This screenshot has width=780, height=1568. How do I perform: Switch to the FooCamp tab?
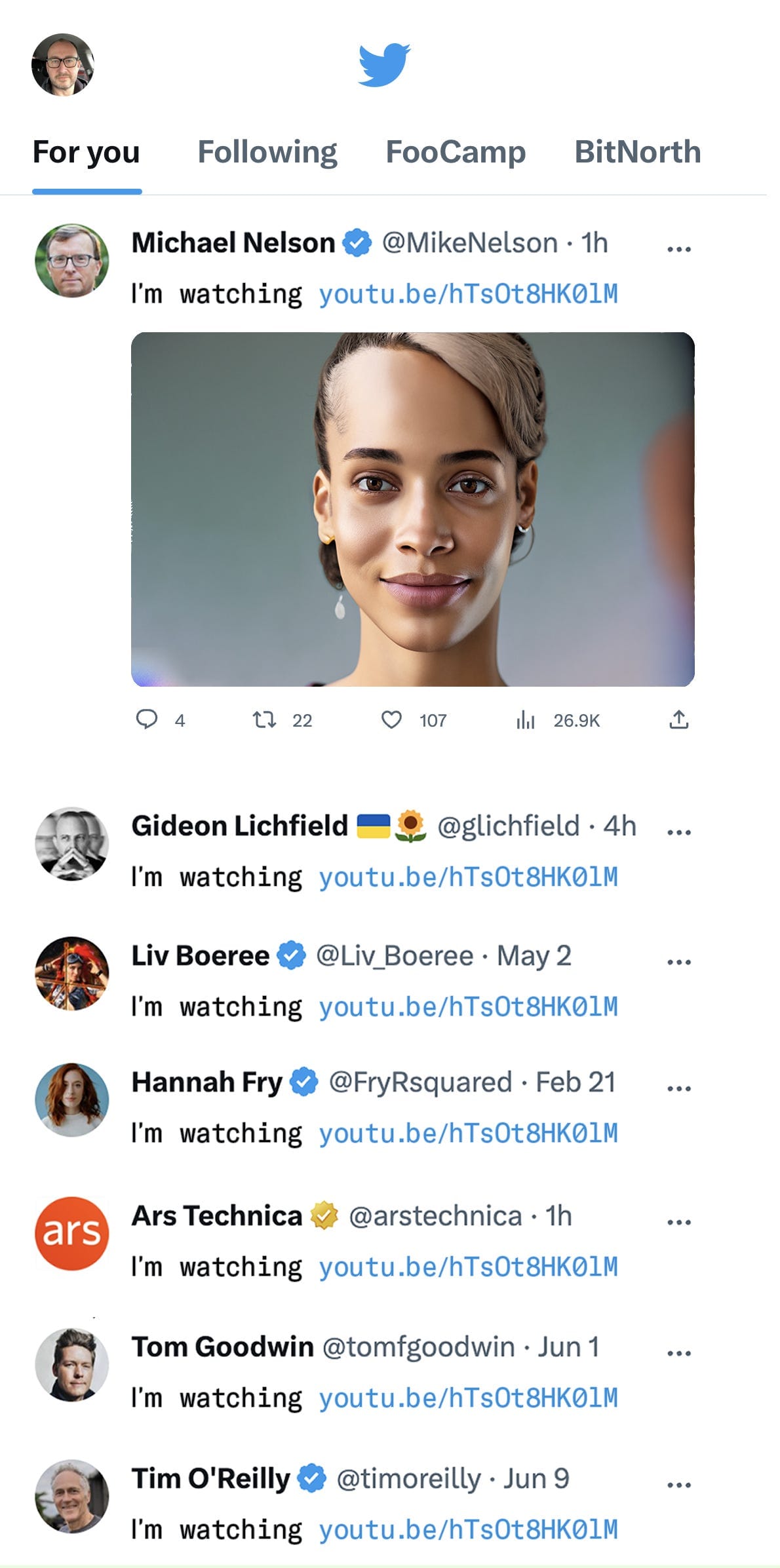456,152
